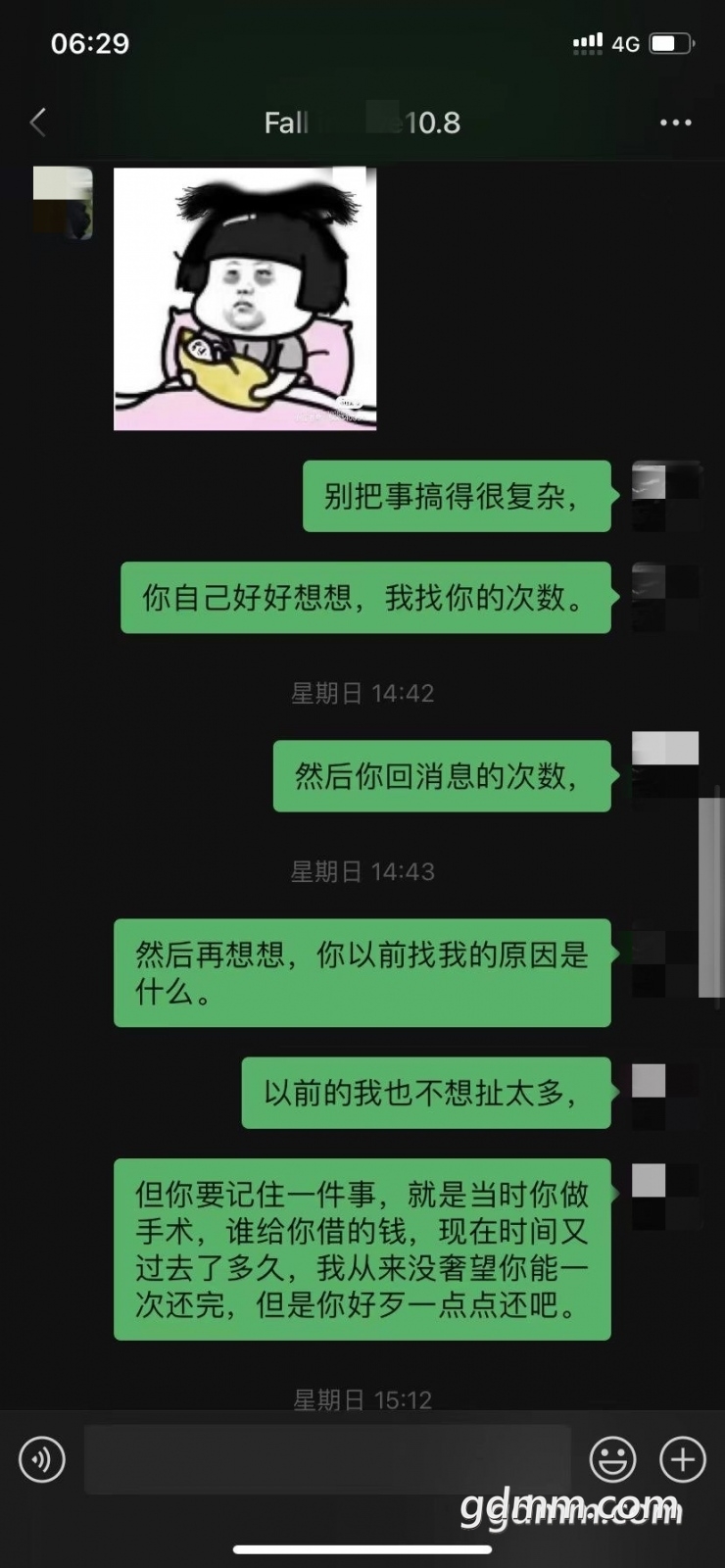This screenshot has width=725, height=1568.
Task: Open the contact's avatar beside the sticker
Action: (63, 203)
